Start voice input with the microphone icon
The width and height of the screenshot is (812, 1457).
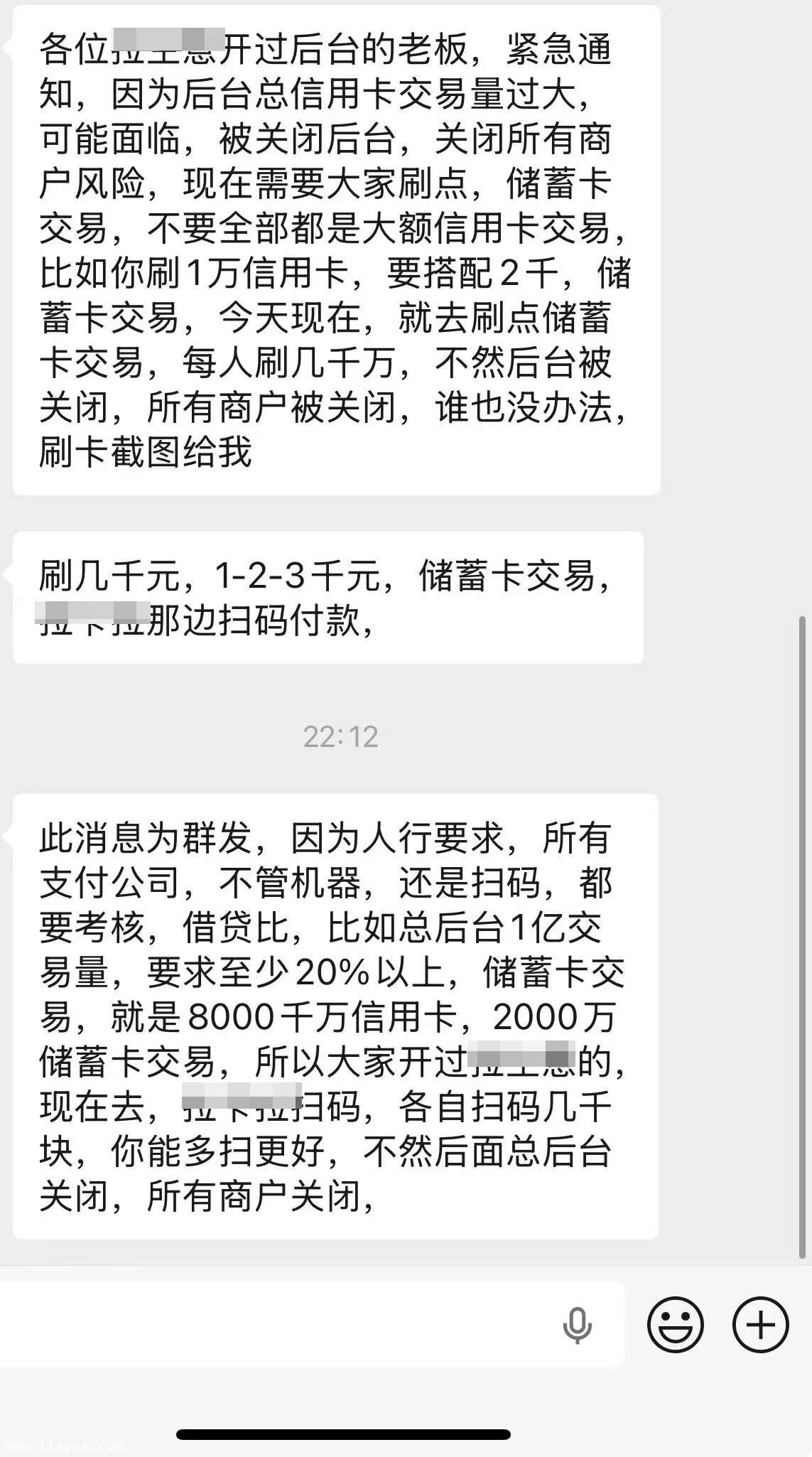[x=577, y=1326]
